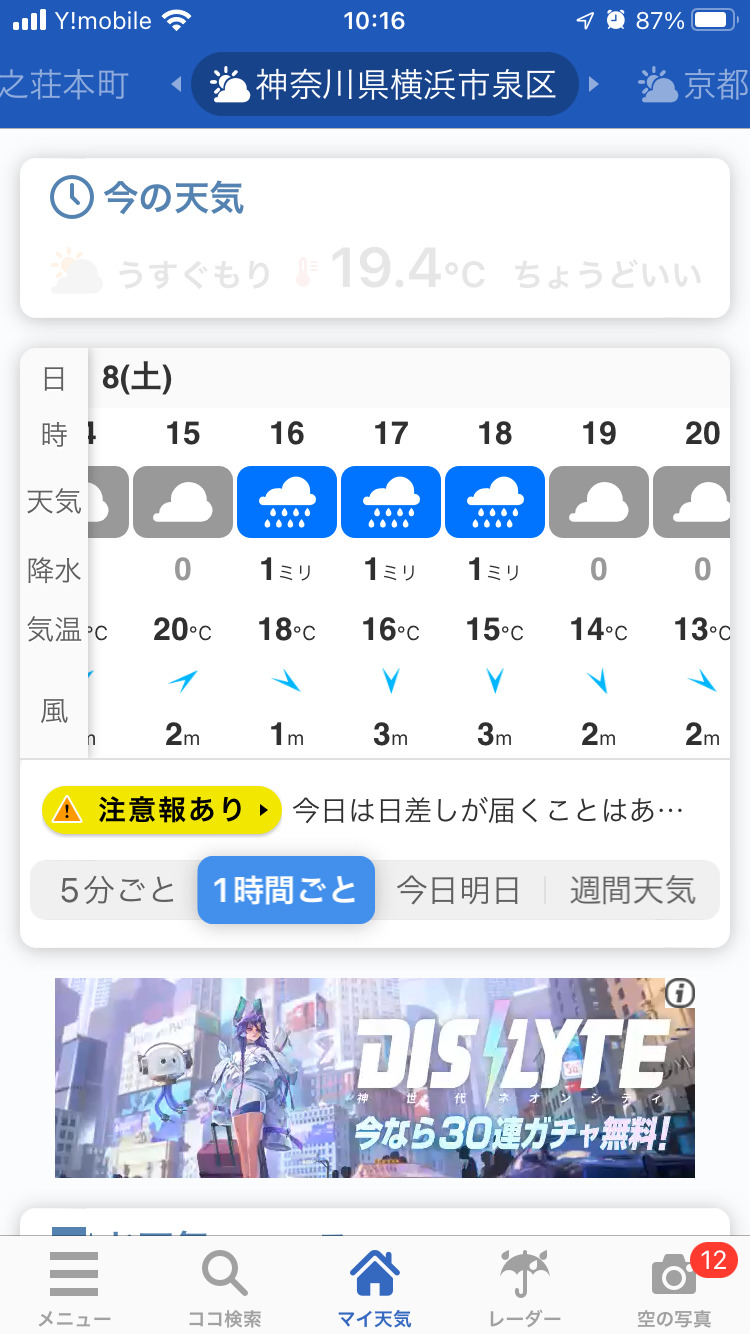
Task: Go to next location with right arrow
Action: pyautogui.click(x=594, y=85)
